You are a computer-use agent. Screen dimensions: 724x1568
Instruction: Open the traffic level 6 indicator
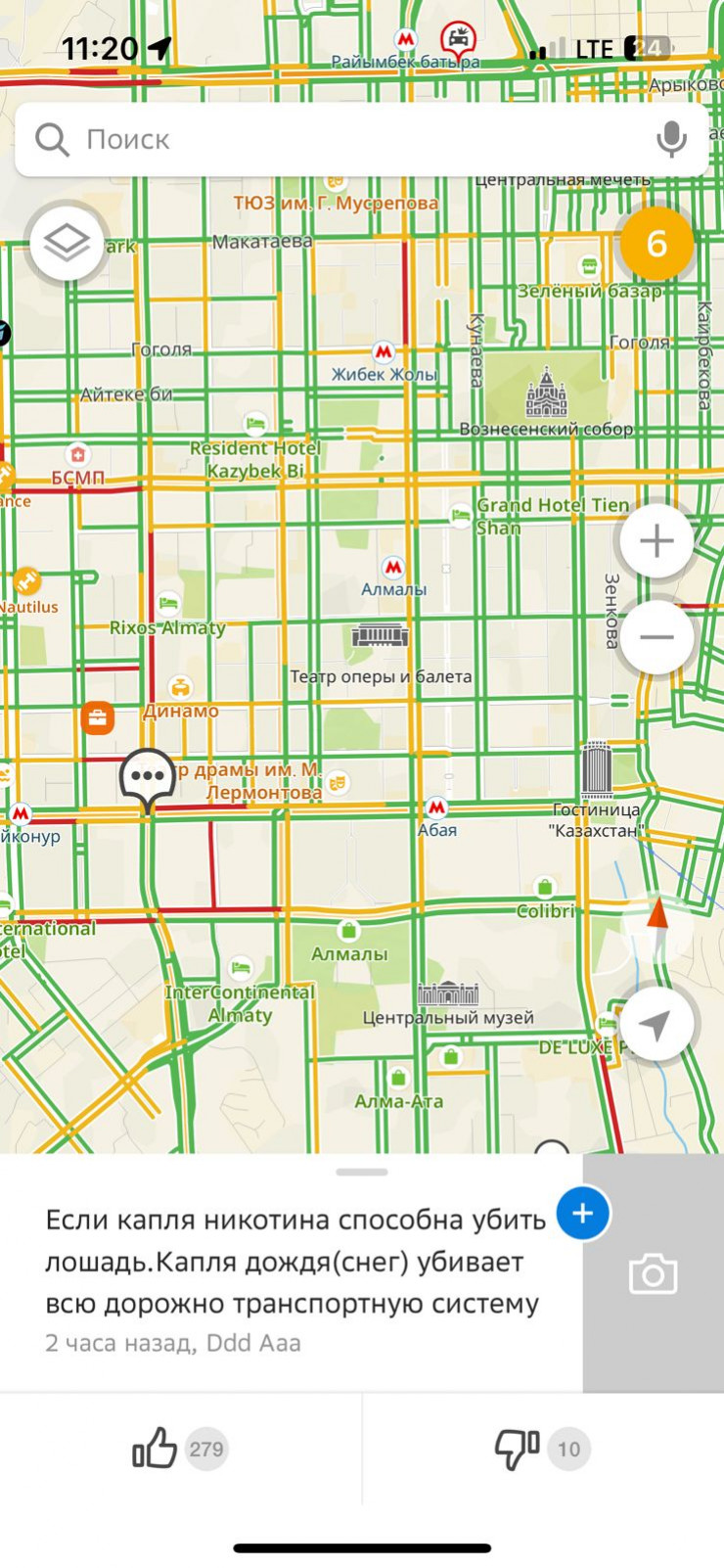coord(656,244)
